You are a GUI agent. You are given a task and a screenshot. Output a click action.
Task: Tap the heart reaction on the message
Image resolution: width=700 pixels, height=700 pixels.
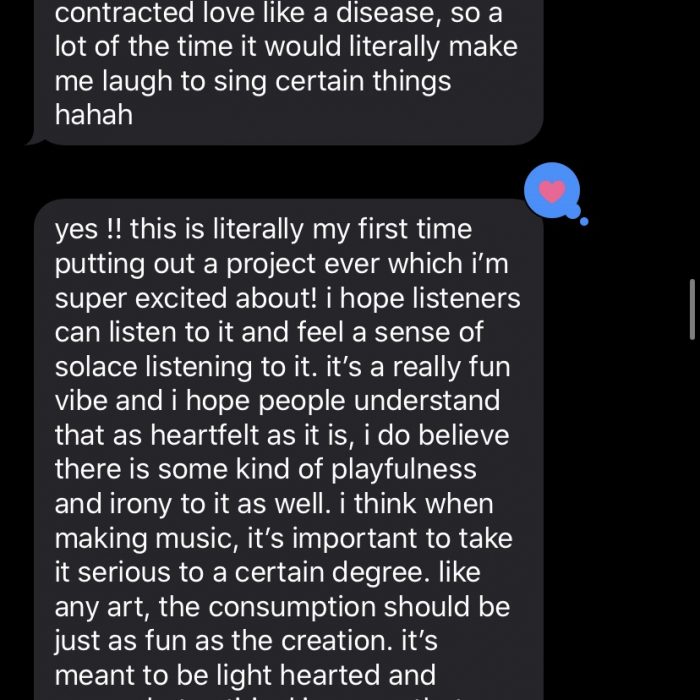pos(552,190)
